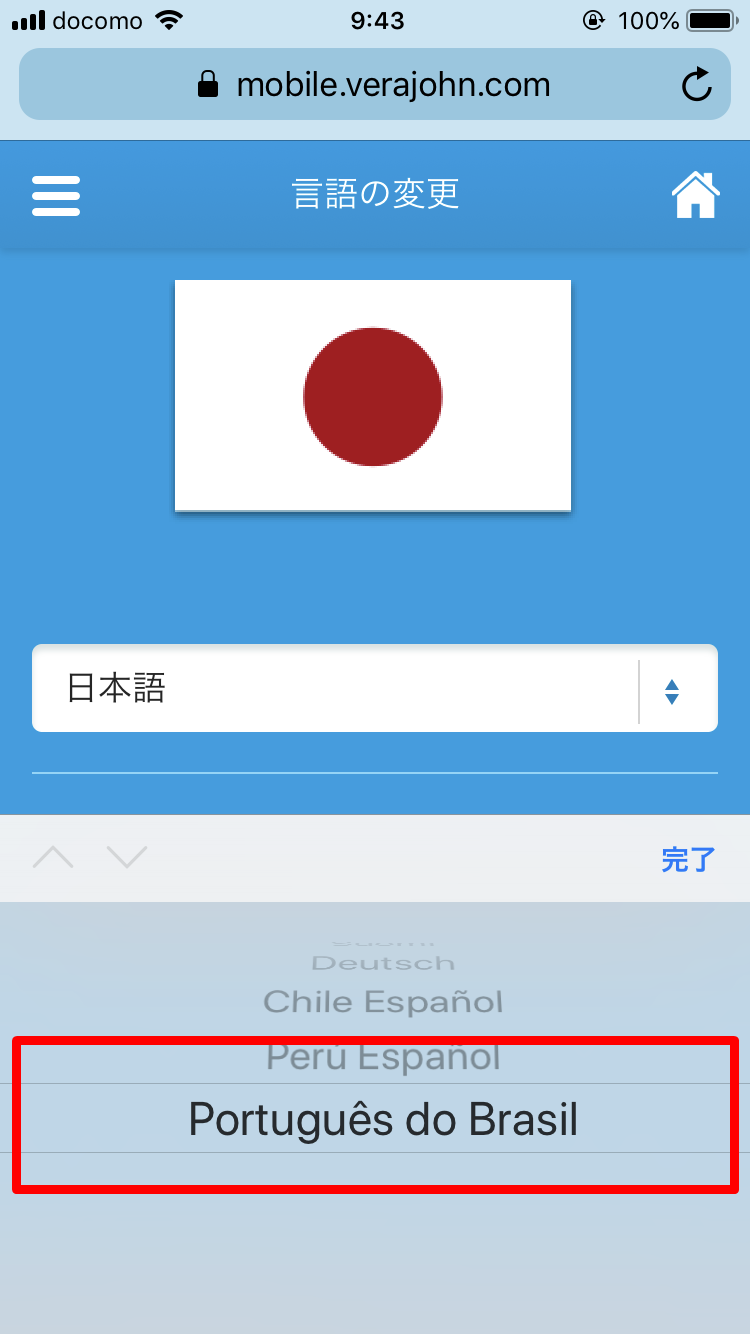Screen dimensions: 750x1334
Task: Pick Deutsch in the language wheel
Action: (383, 963)
